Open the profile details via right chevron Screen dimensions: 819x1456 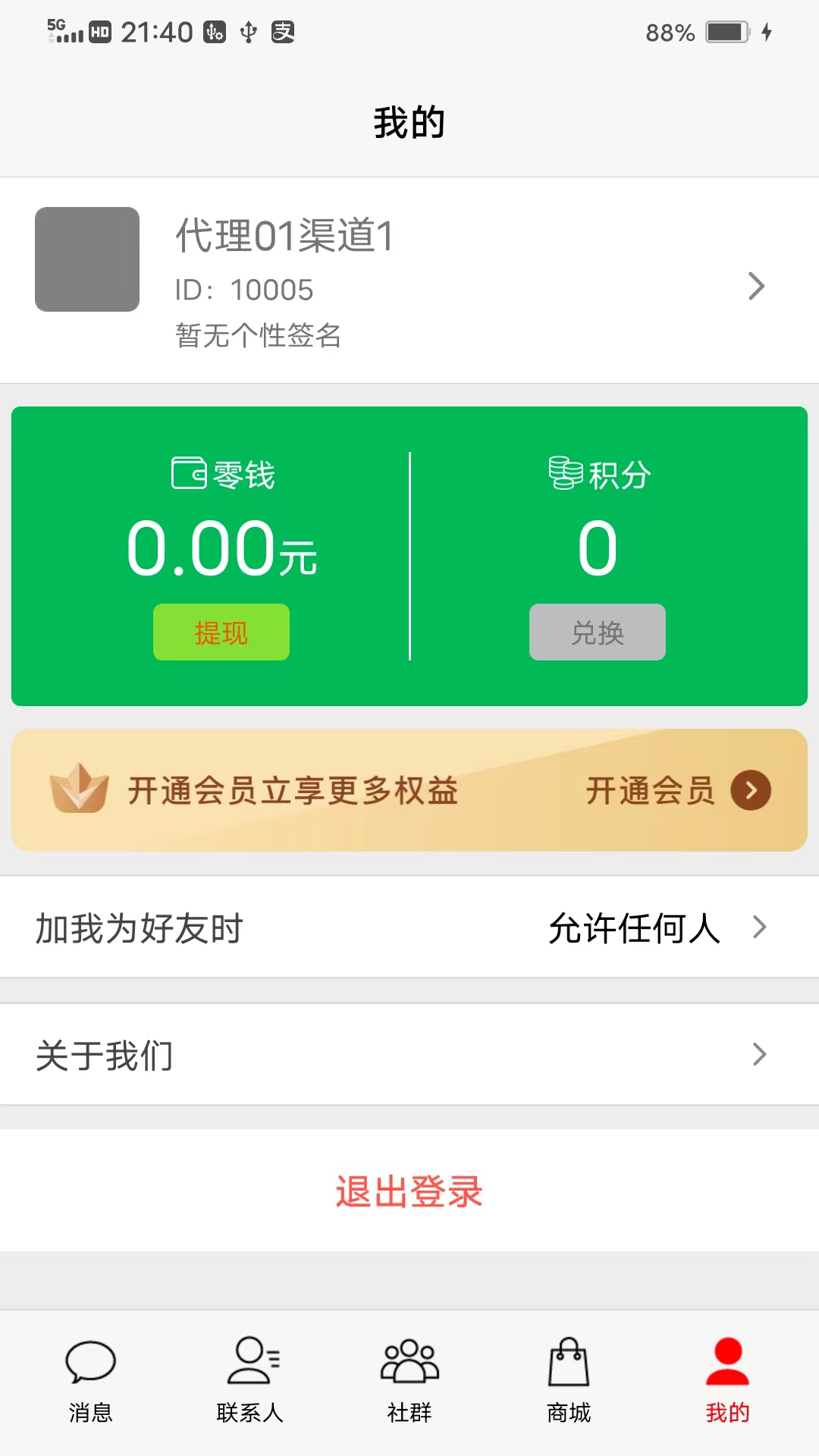756,287
